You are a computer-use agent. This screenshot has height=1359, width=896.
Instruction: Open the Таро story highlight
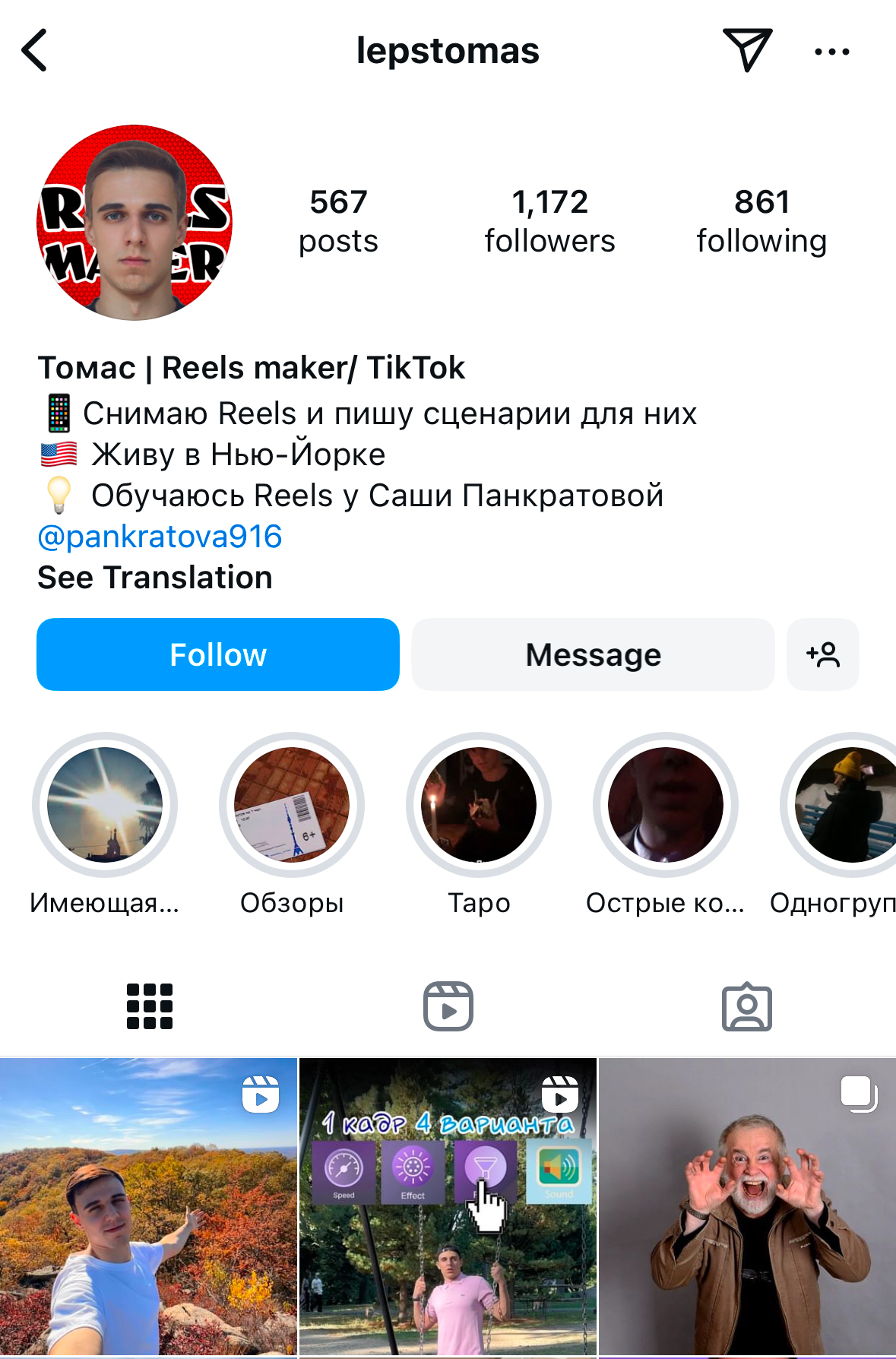[x=479, y=805]
